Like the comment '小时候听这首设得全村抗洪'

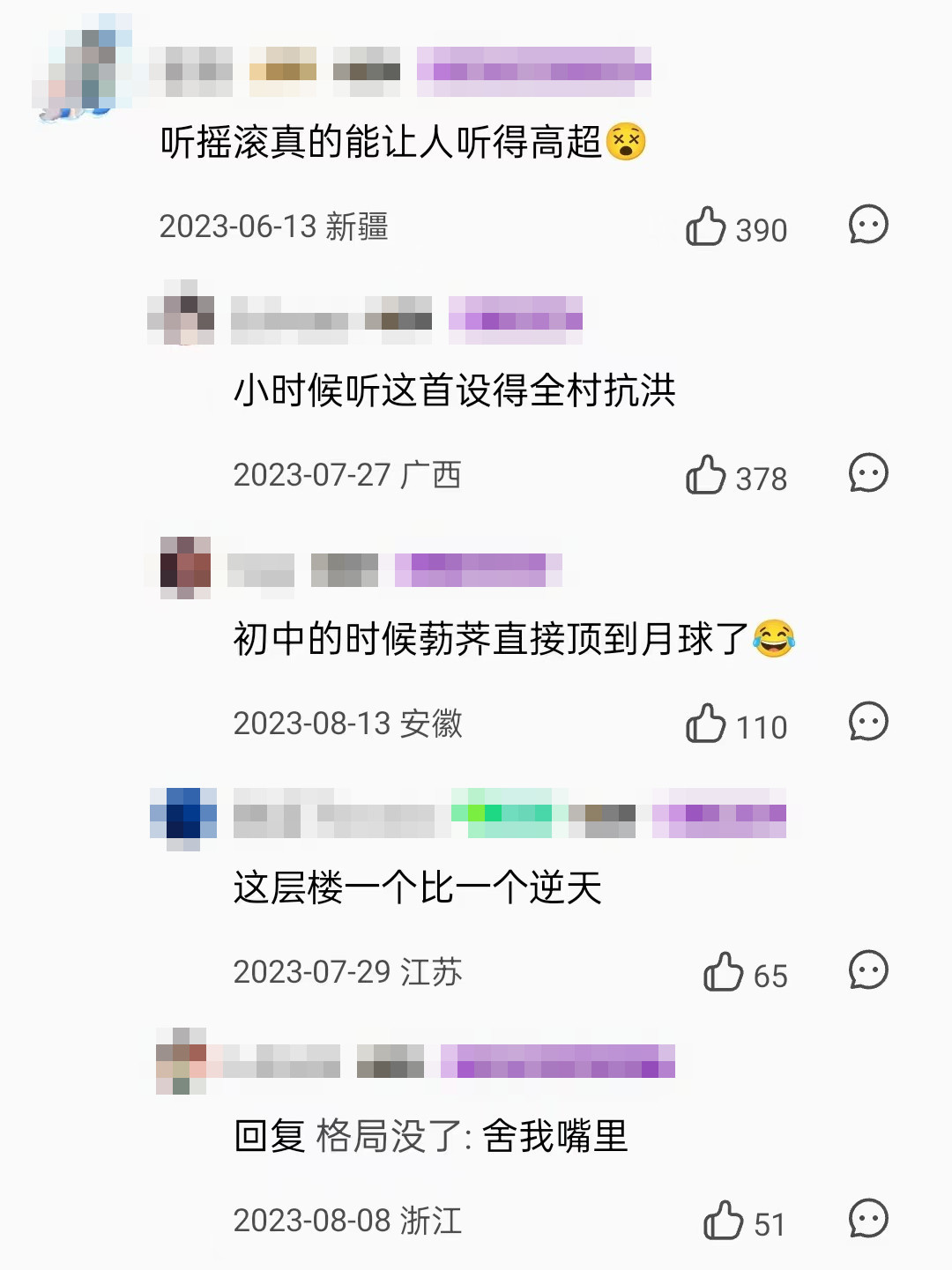pyautogui.click(x=705, y=475)
